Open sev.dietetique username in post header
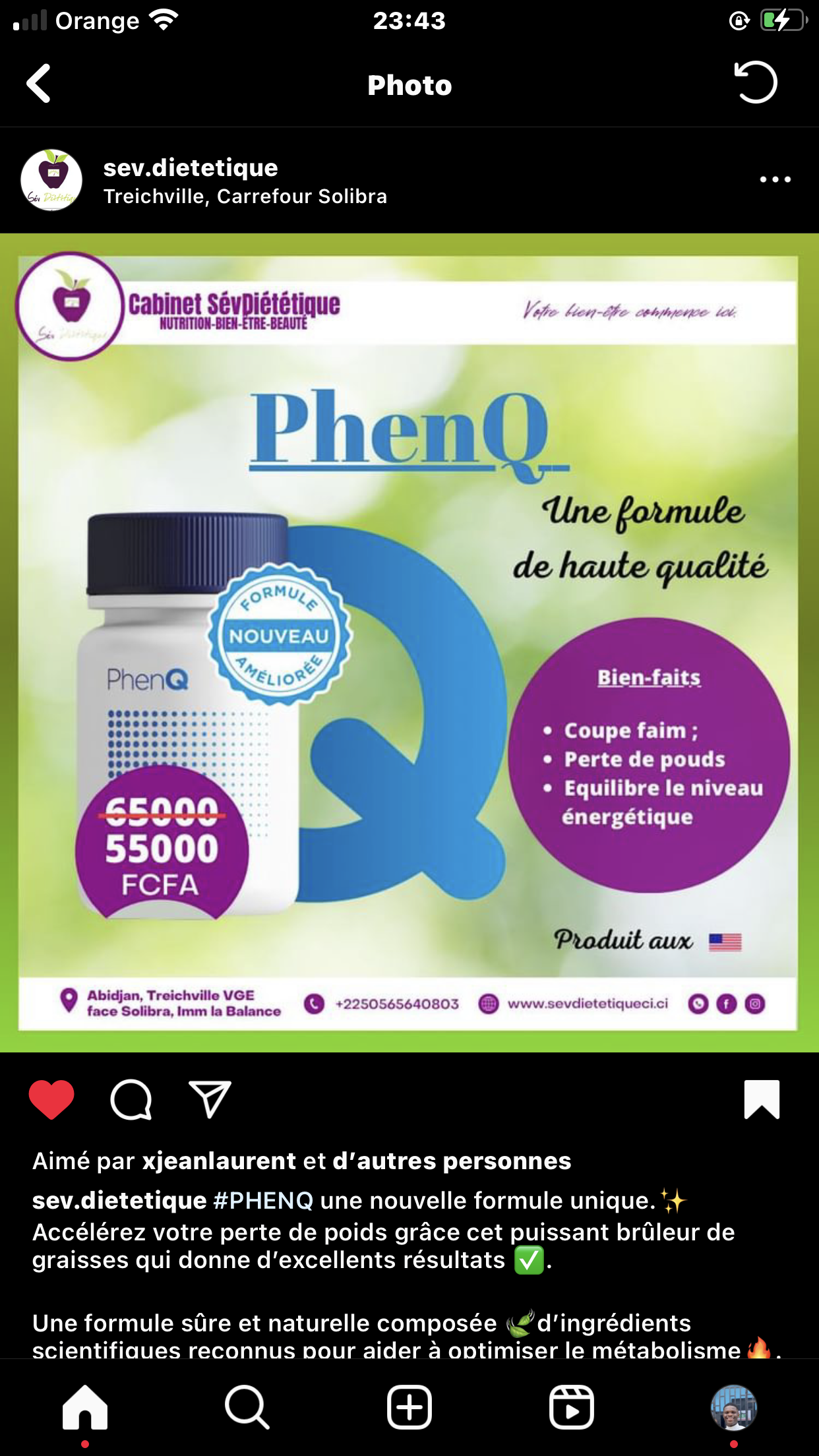Image resolution: width=819 pixels, height=1456 pixels. click(191, 167)
